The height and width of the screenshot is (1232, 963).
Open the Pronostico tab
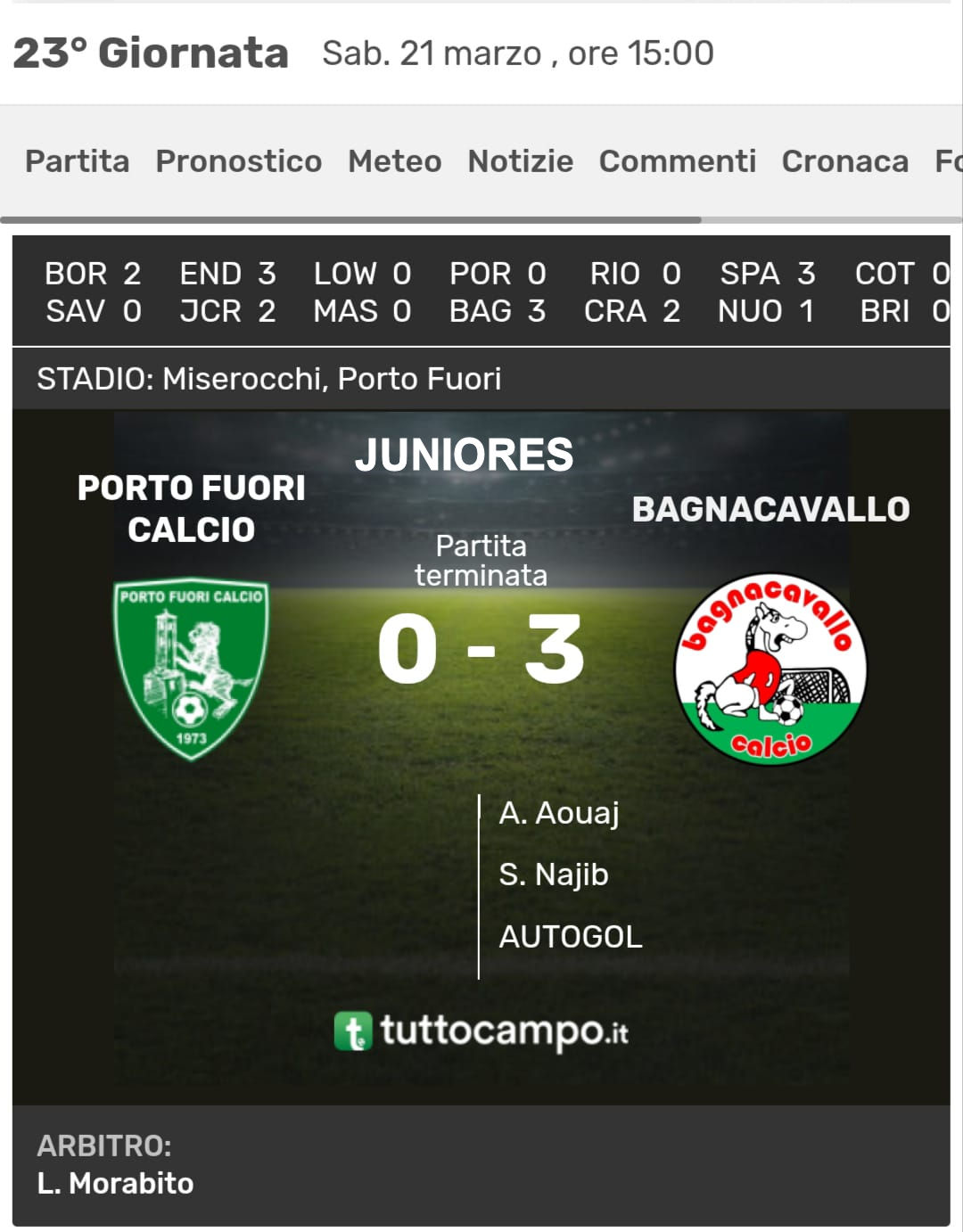(238, 161)
